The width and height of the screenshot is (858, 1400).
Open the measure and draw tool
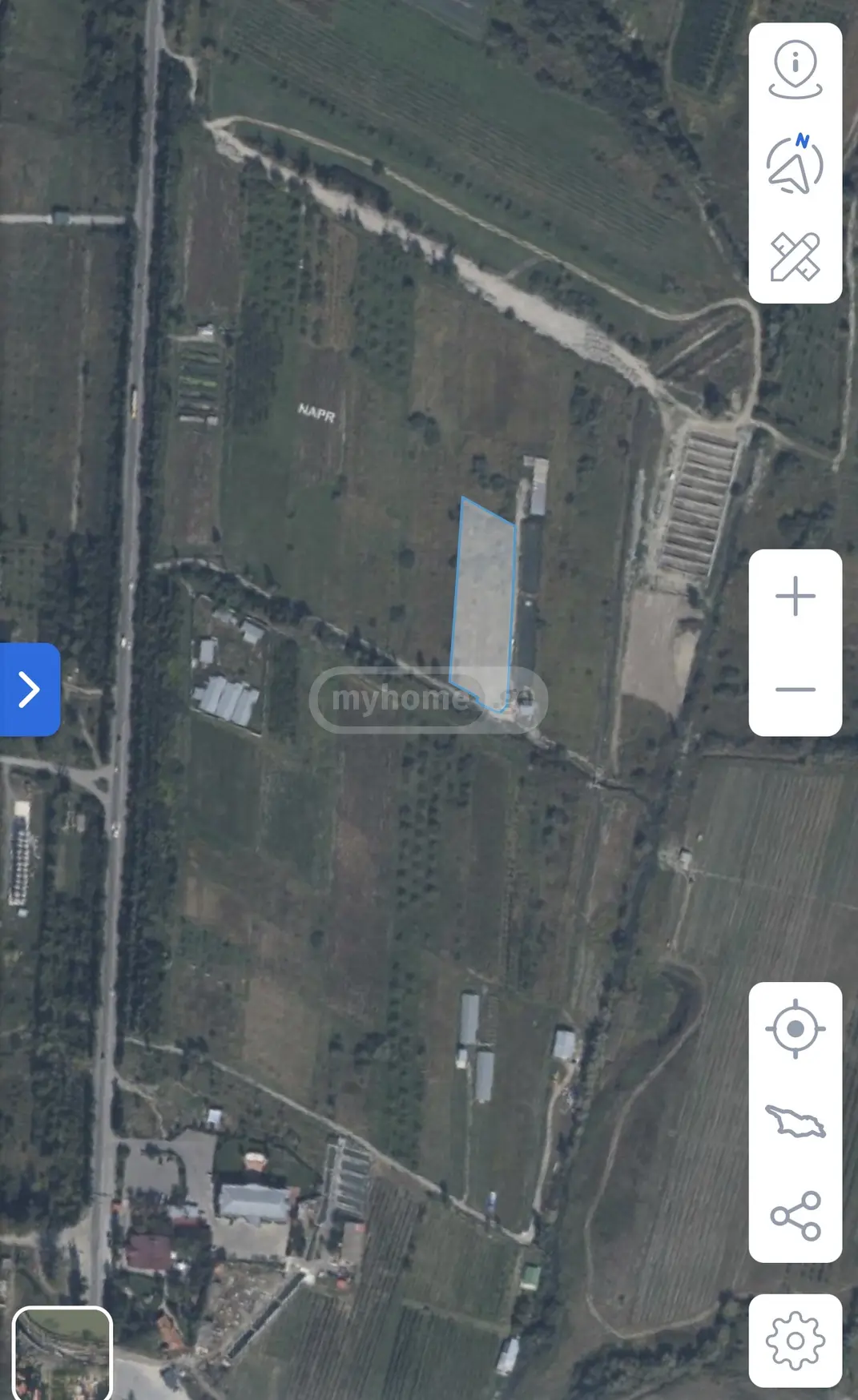(x=795, y=256)
